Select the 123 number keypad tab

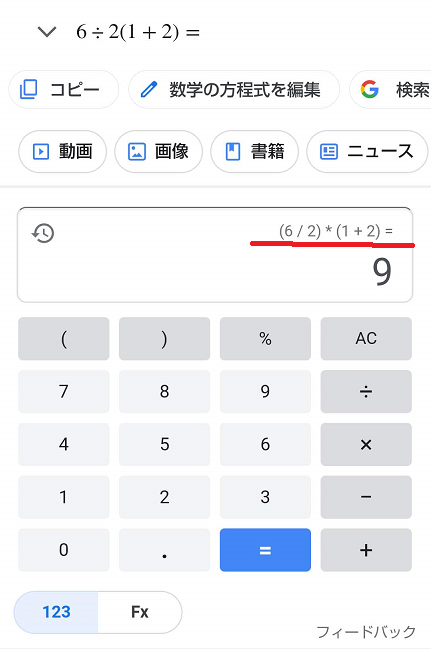pos(56,612)
